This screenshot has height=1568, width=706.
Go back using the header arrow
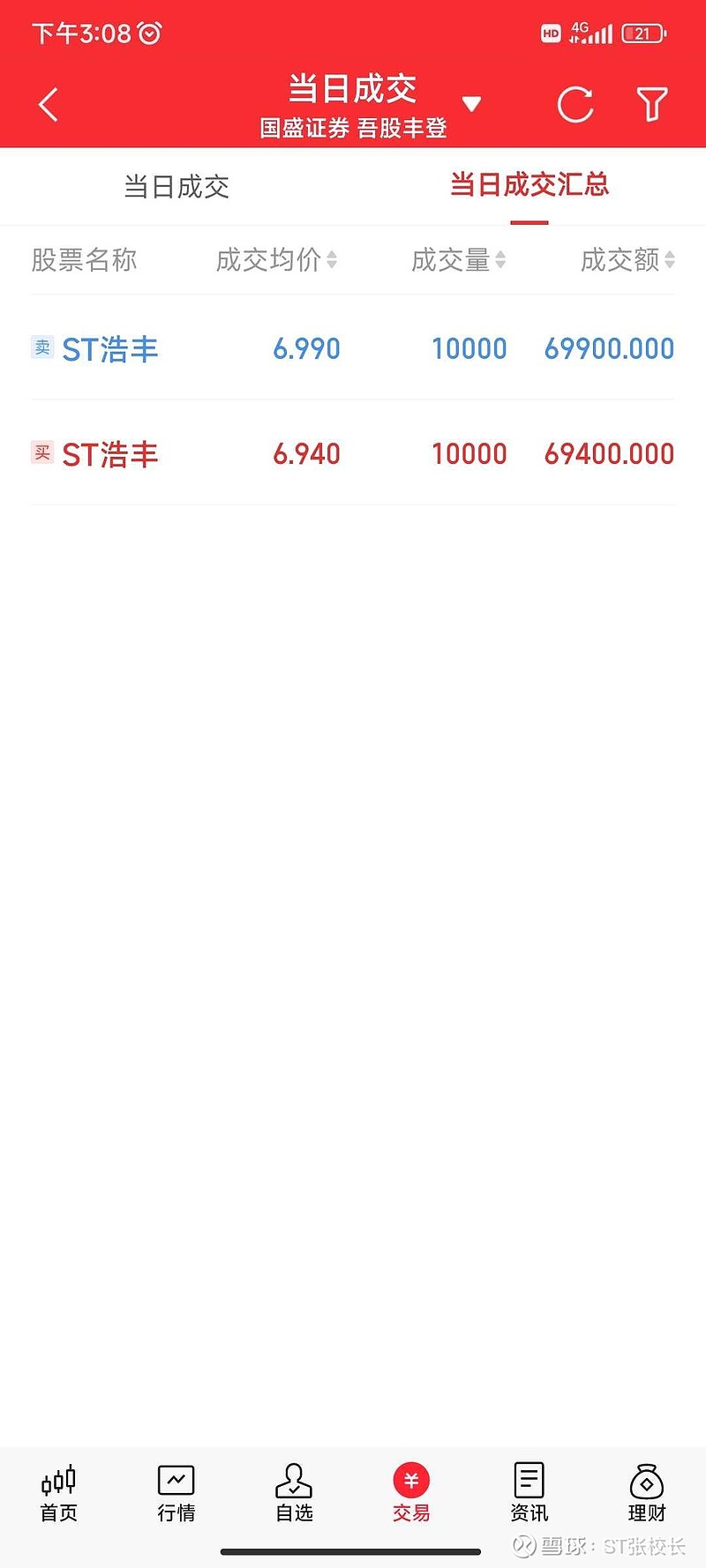click(x=49, y=105)
